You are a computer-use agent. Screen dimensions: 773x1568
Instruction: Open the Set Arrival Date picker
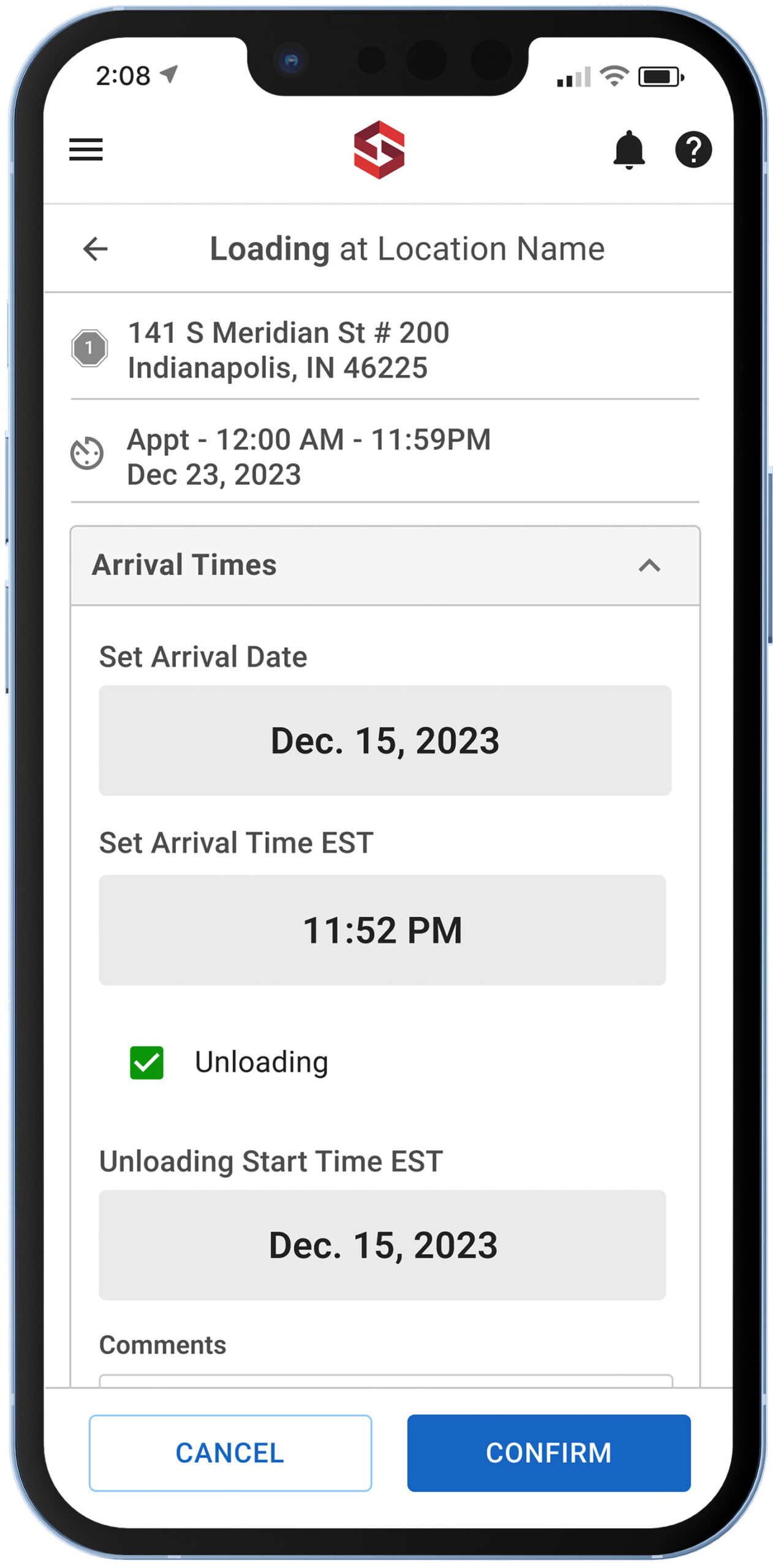385,741
